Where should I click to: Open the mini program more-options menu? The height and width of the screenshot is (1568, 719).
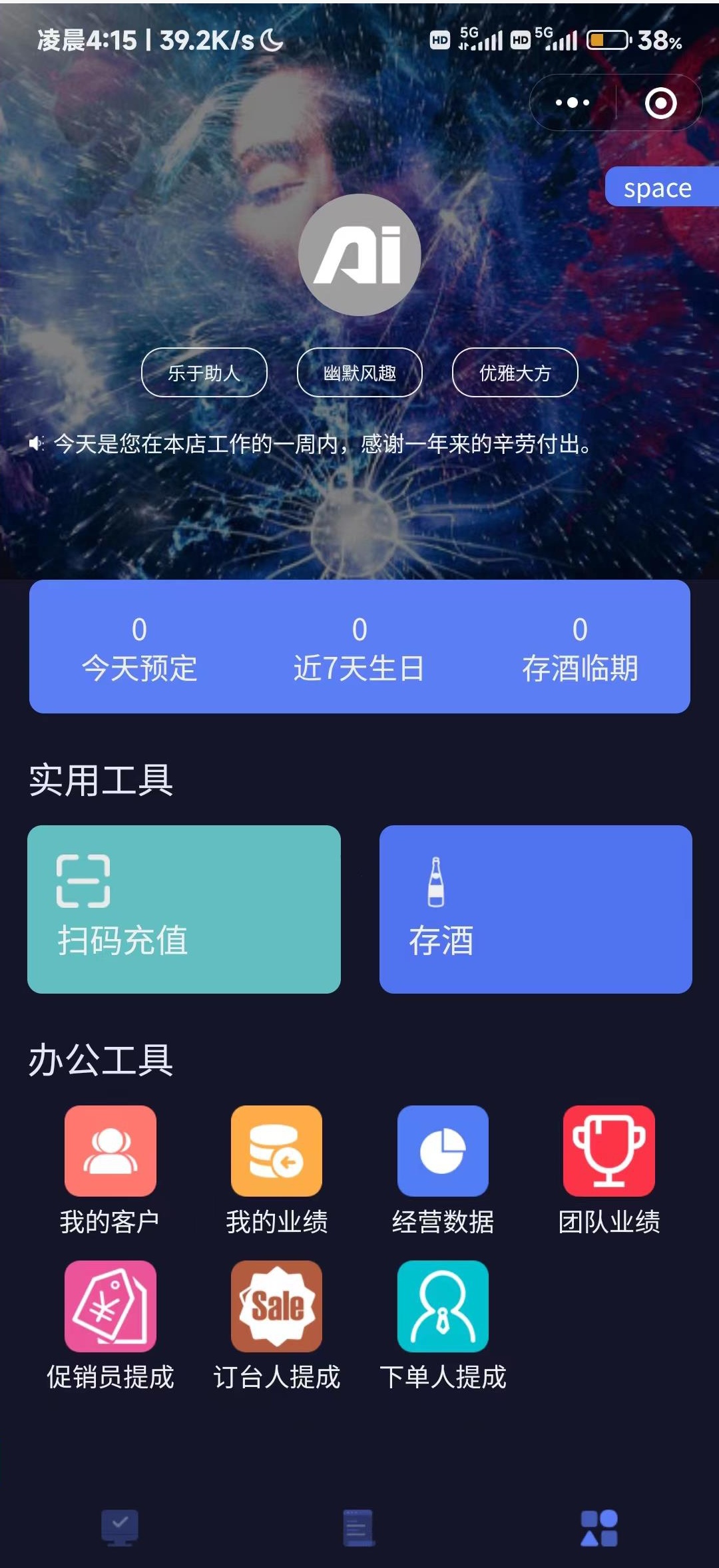click(573, 102)
